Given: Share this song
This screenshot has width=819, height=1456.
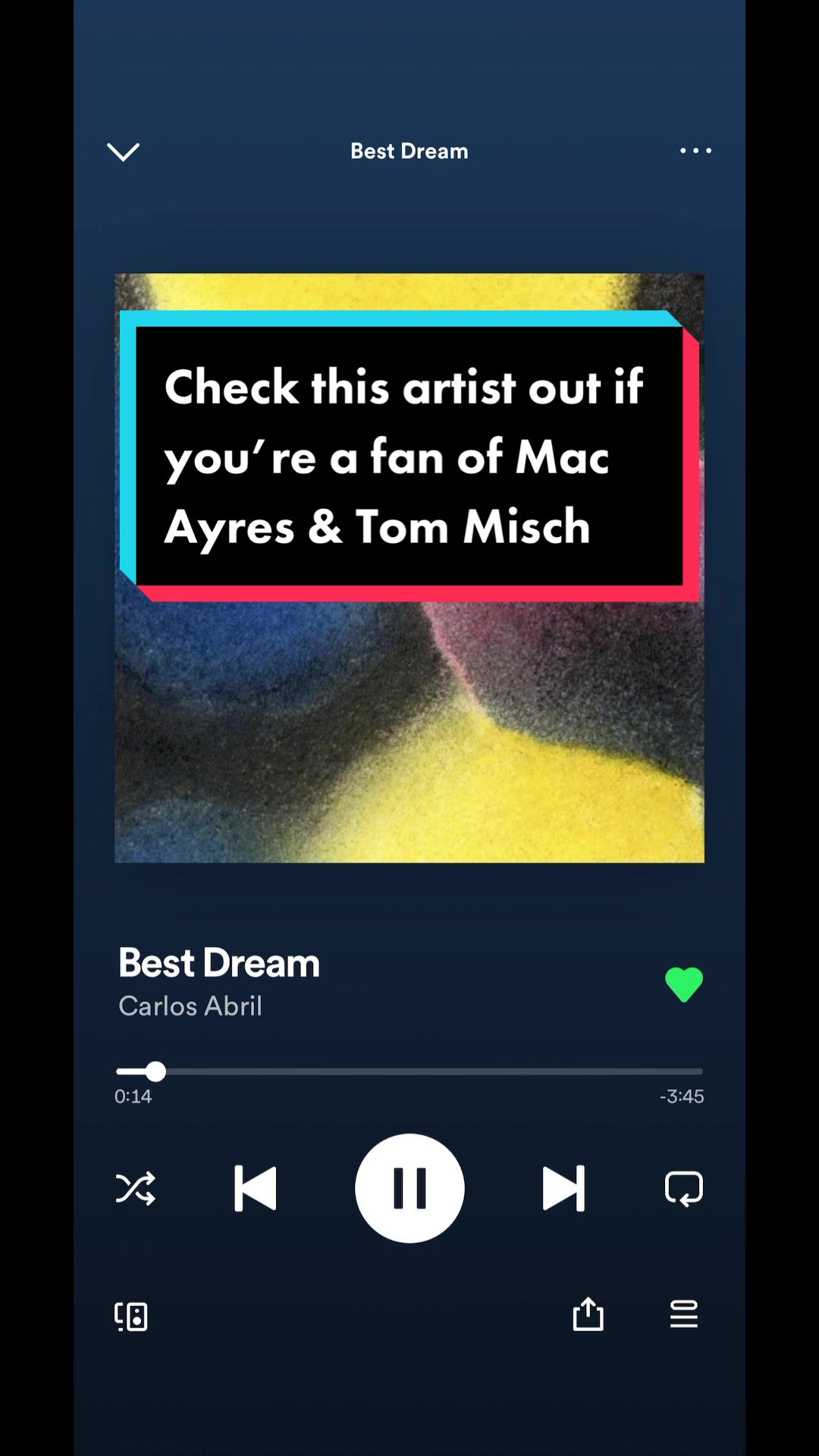Looking at the screenshot, I should pos(588,1314).
